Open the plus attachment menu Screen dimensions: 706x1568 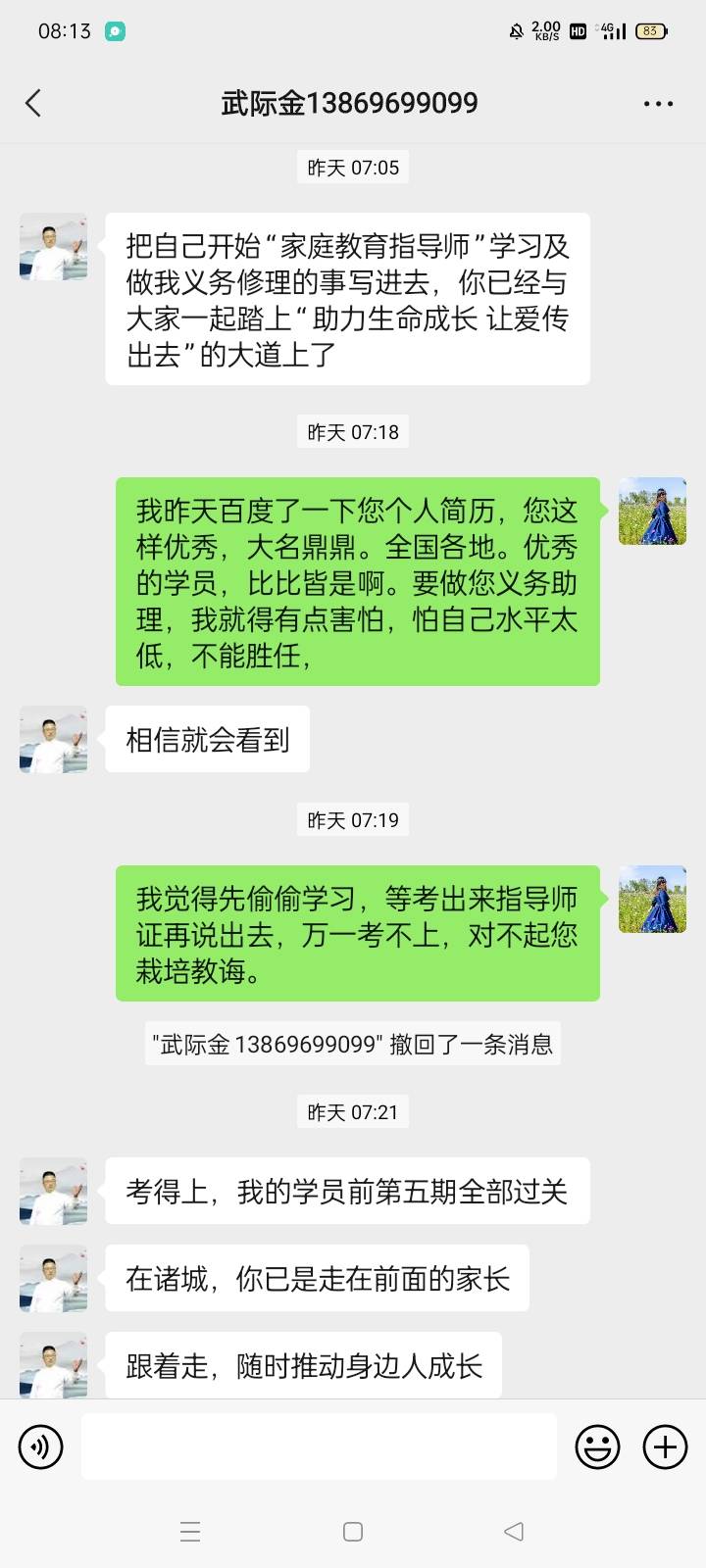(x=665, y=1445)
